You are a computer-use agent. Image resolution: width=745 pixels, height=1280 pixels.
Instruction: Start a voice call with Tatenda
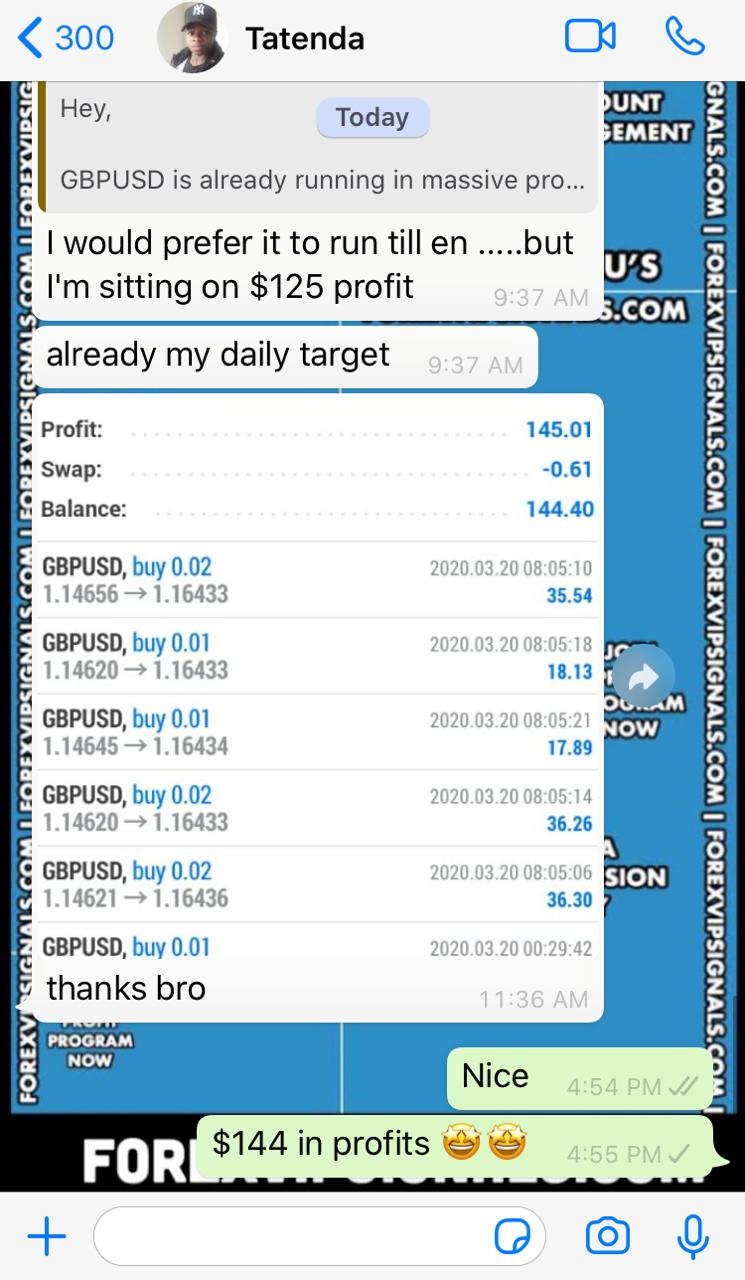click(x=685, y=38)
